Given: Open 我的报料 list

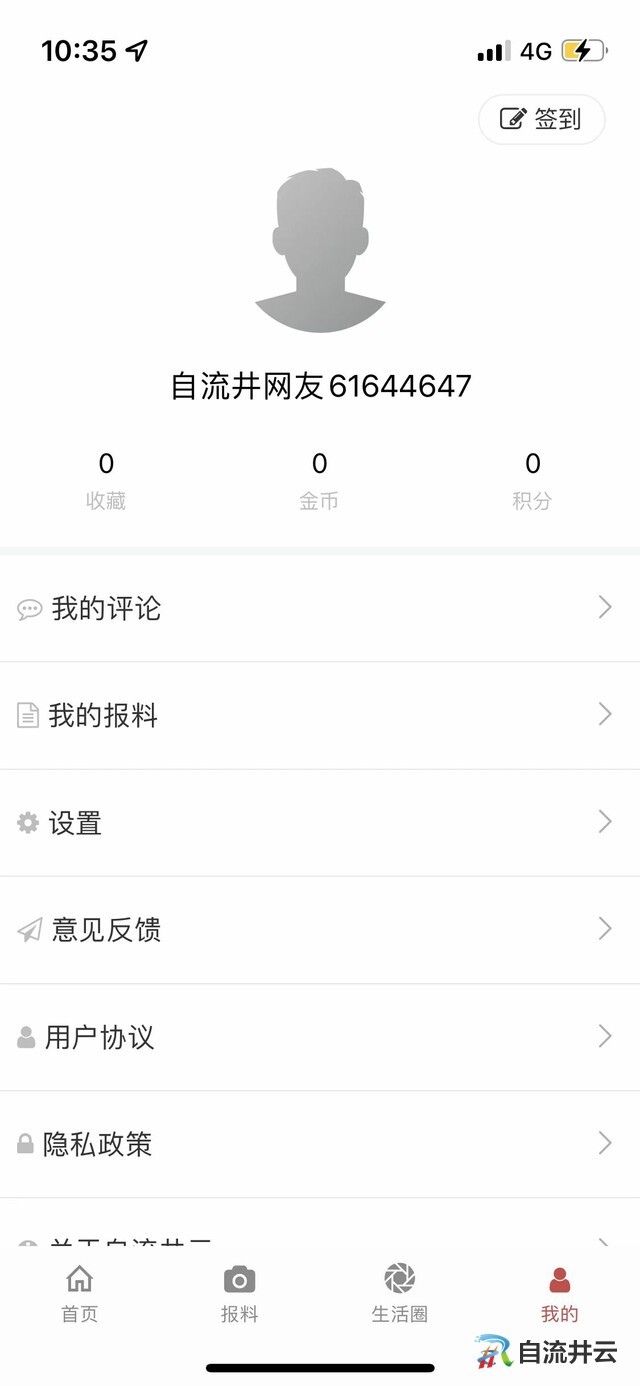Looking at the screenshot, I should [320, 715].
